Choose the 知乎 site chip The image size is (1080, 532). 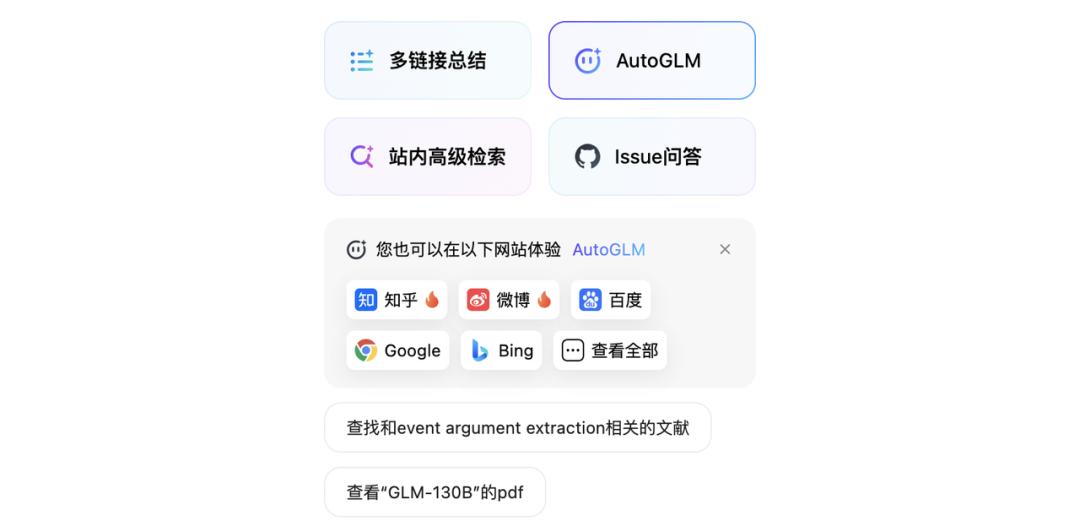tap(397, 300)
